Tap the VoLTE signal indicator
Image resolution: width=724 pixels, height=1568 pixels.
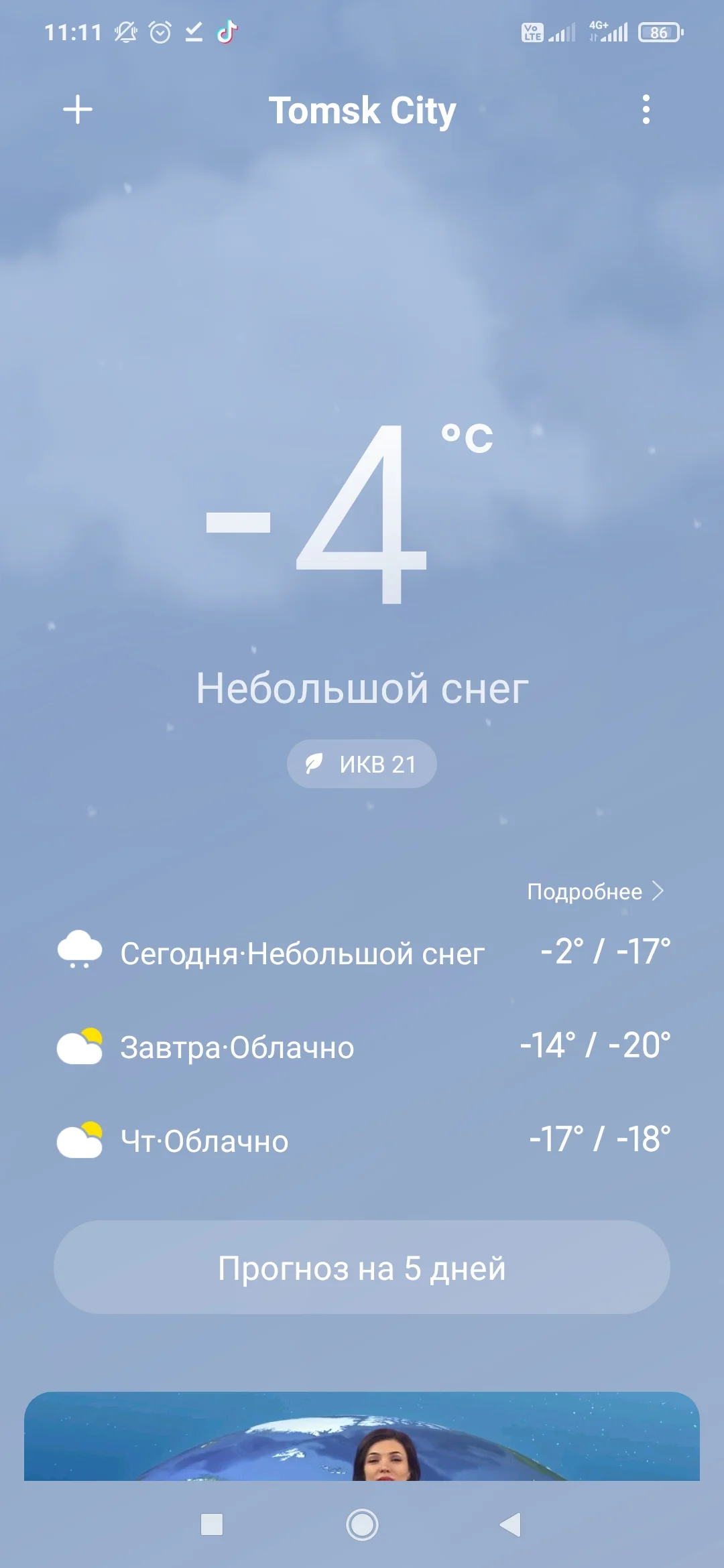(532, 31)
